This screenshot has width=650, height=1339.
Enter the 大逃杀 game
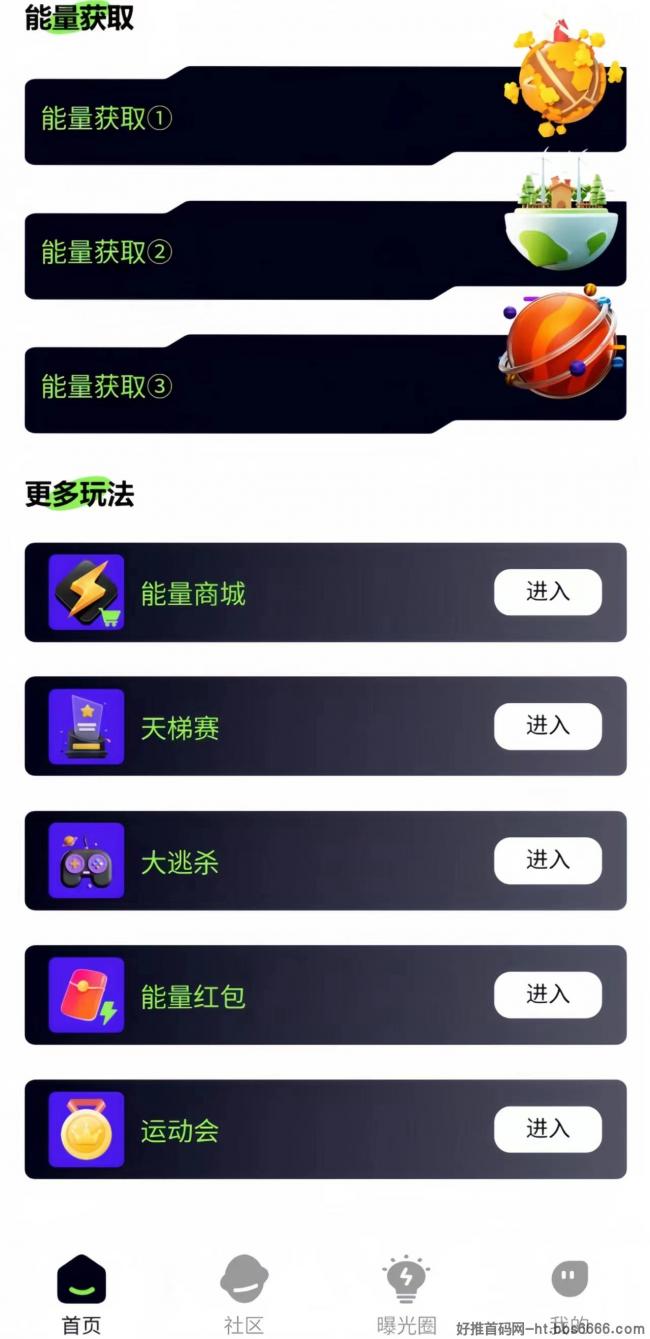tap(548, 860)
